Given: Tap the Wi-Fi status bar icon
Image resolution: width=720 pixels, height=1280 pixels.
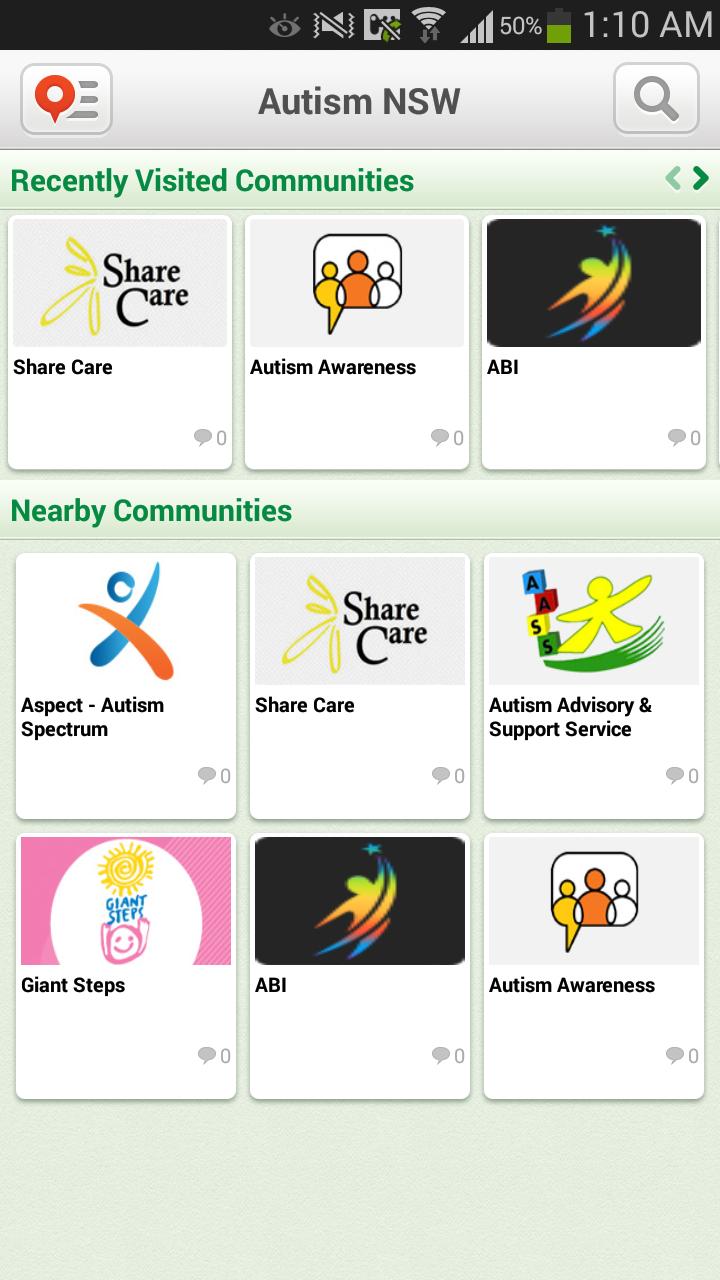Looking at the screenshot, I should click(429, 22).
